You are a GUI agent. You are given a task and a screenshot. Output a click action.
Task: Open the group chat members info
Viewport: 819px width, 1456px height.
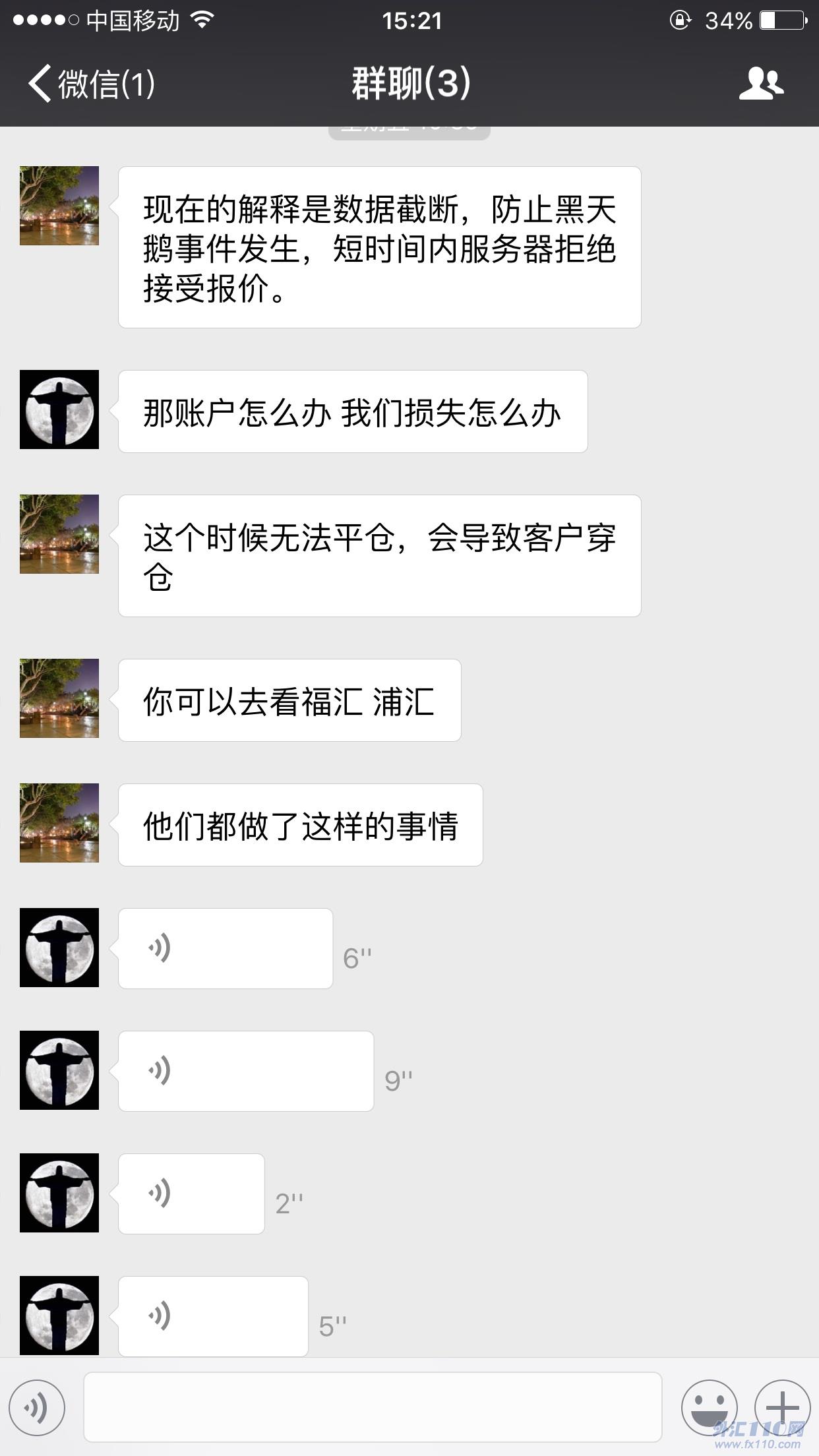[761, 84]
